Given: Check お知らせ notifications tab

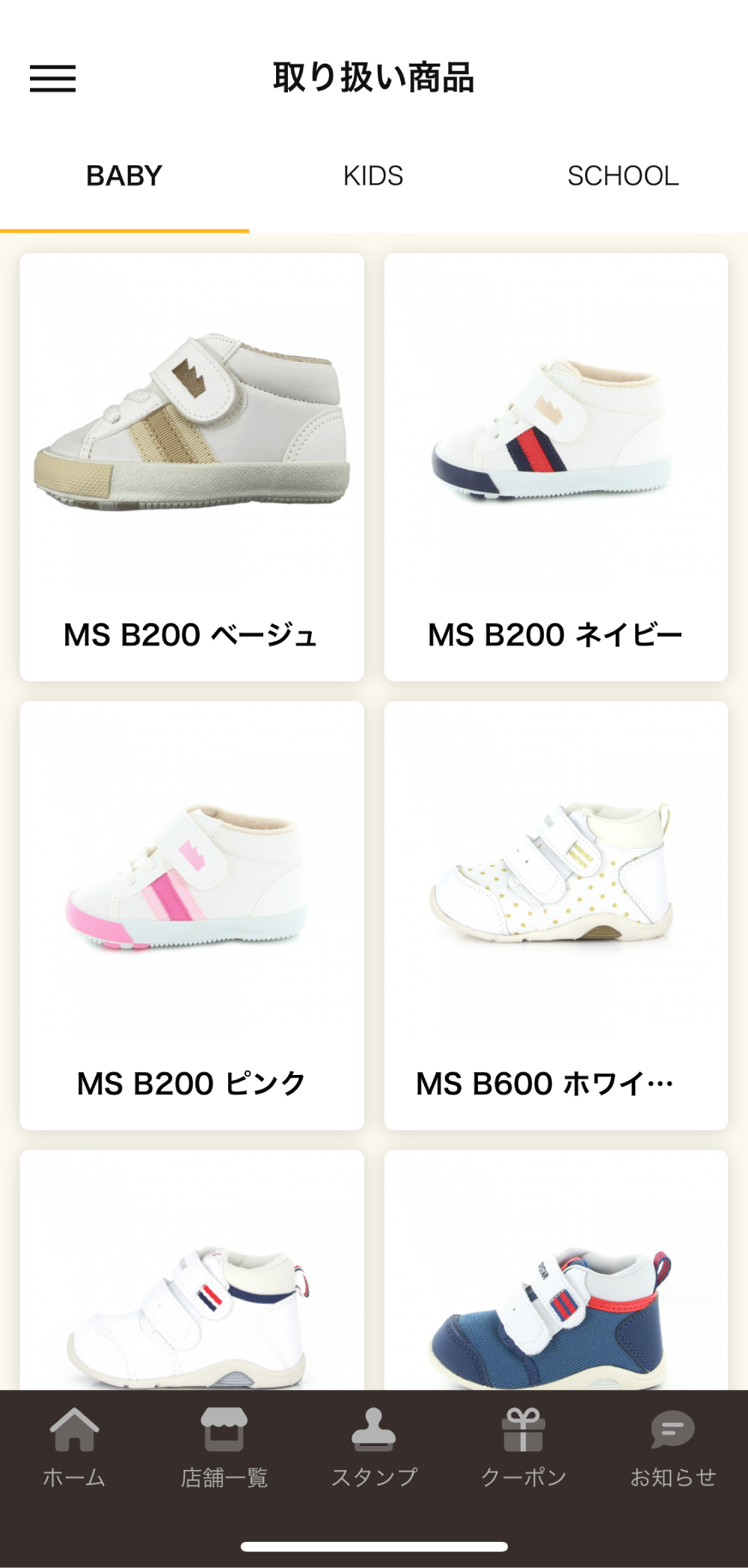Looking at the screenshot, I should click(672, 1447).
